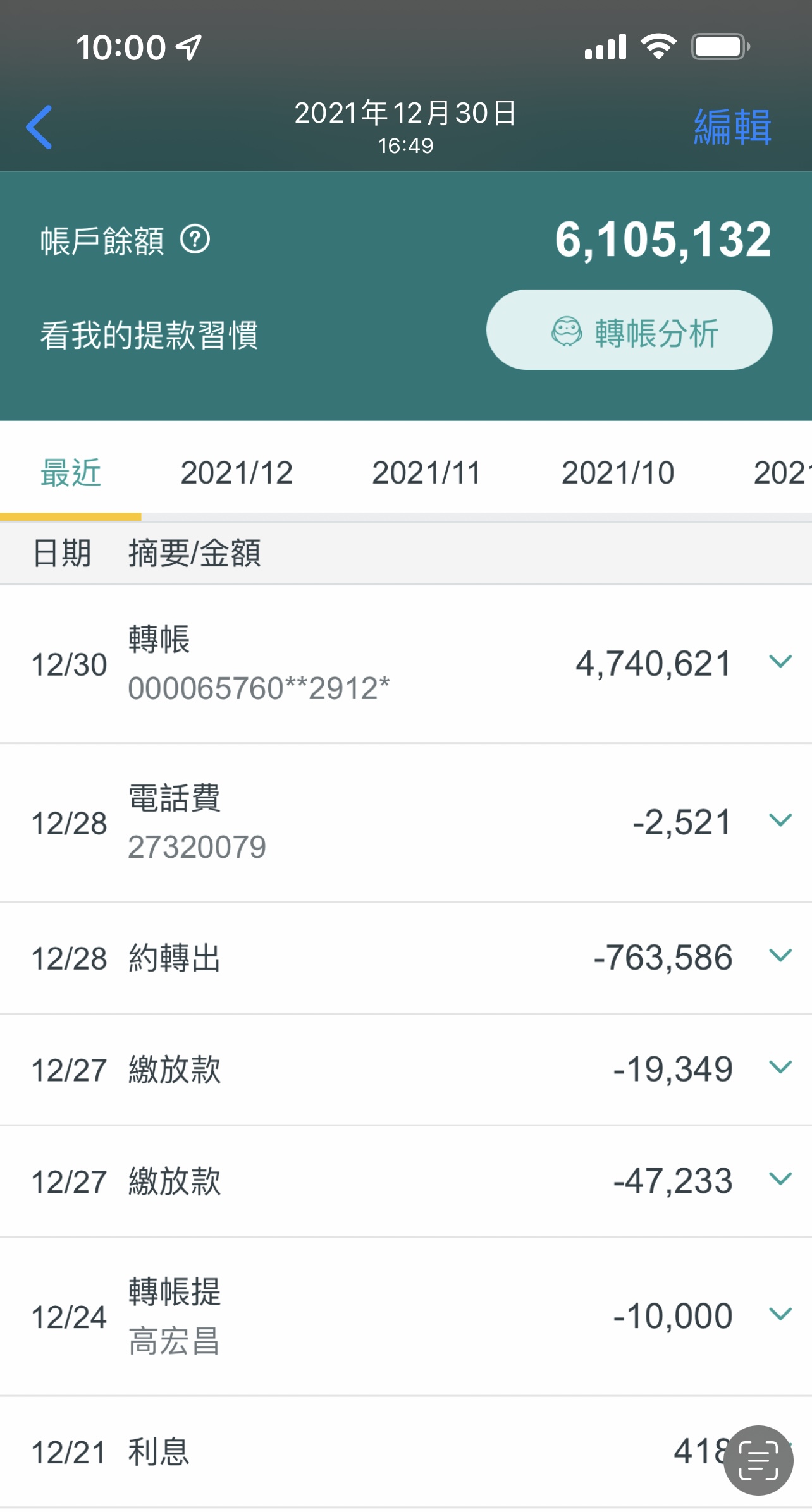This screenshot has width=812, height=1512.
Task: Expand the 12/30 轉帳 4,740,621 transaction
Action: pyautogui.click(x=780, y=662)
